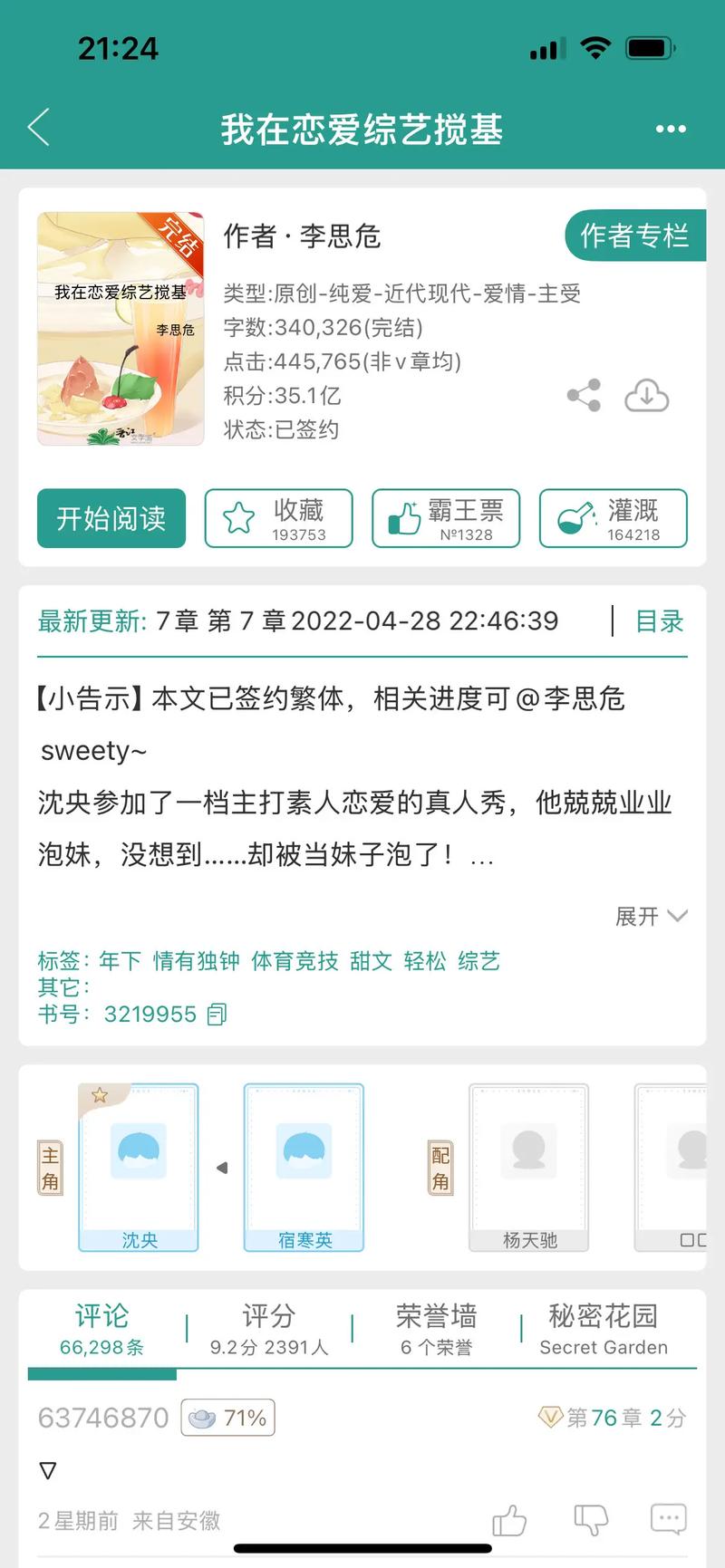Dislike the comment with the thumbs-down
725x1568 pixels.
coord(590,1518)
